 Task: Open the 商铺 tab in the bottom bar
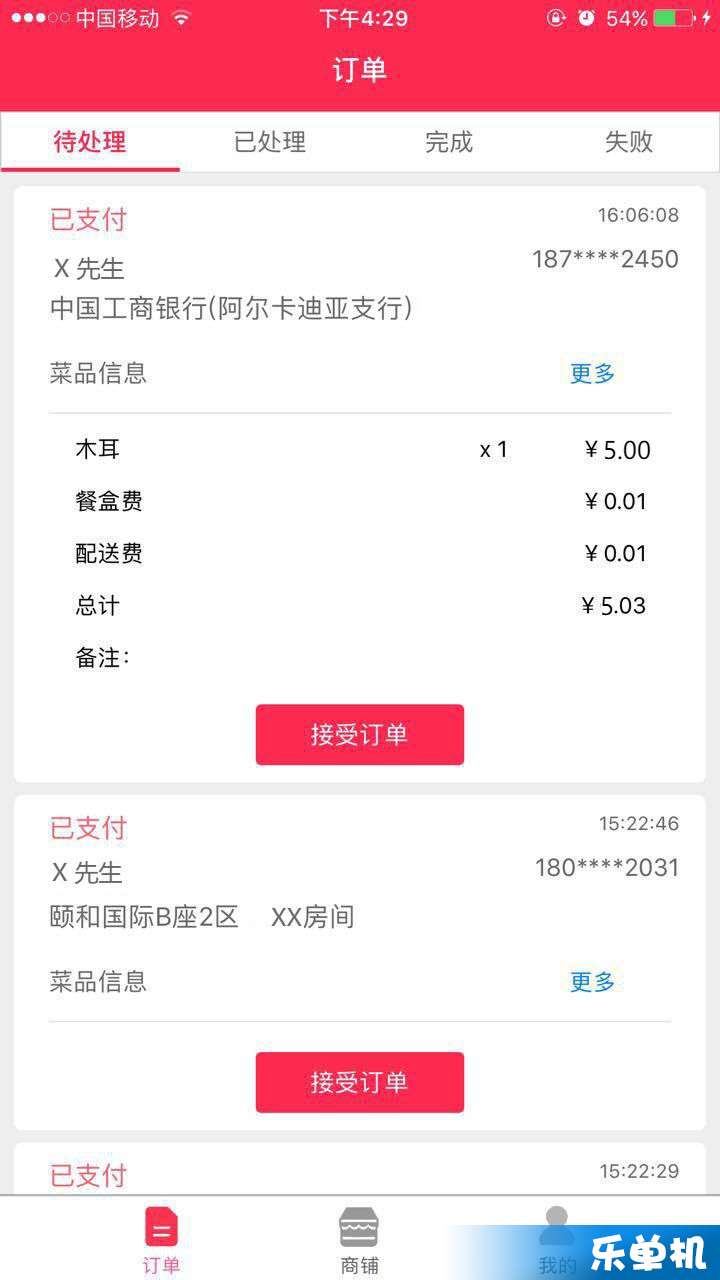360,1240
